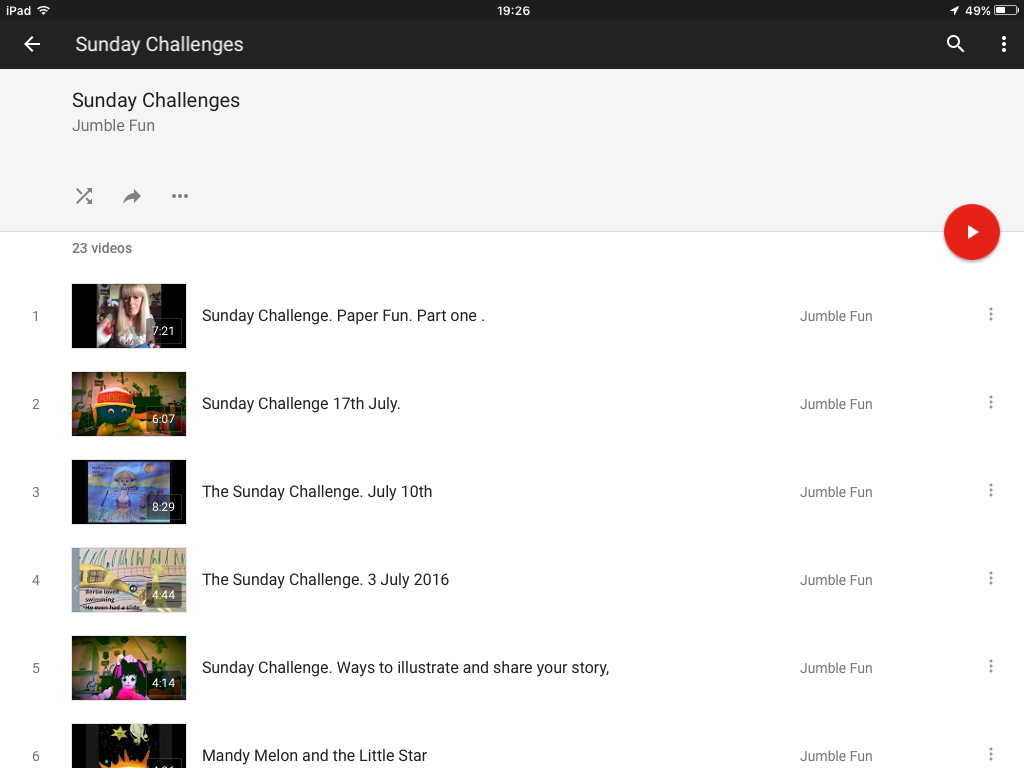View options for 'Ways to illustrate' video

991,667
